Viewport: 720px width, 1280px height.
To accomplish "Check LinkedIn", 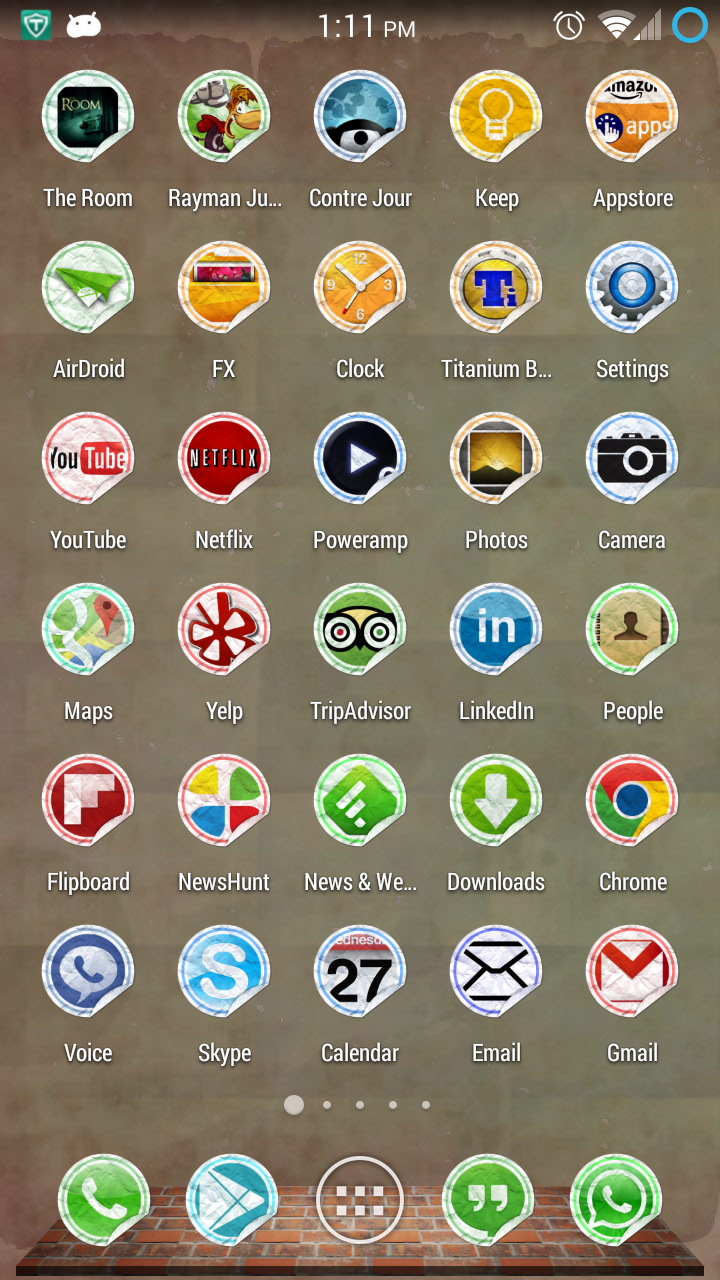I will pos(496,629).
